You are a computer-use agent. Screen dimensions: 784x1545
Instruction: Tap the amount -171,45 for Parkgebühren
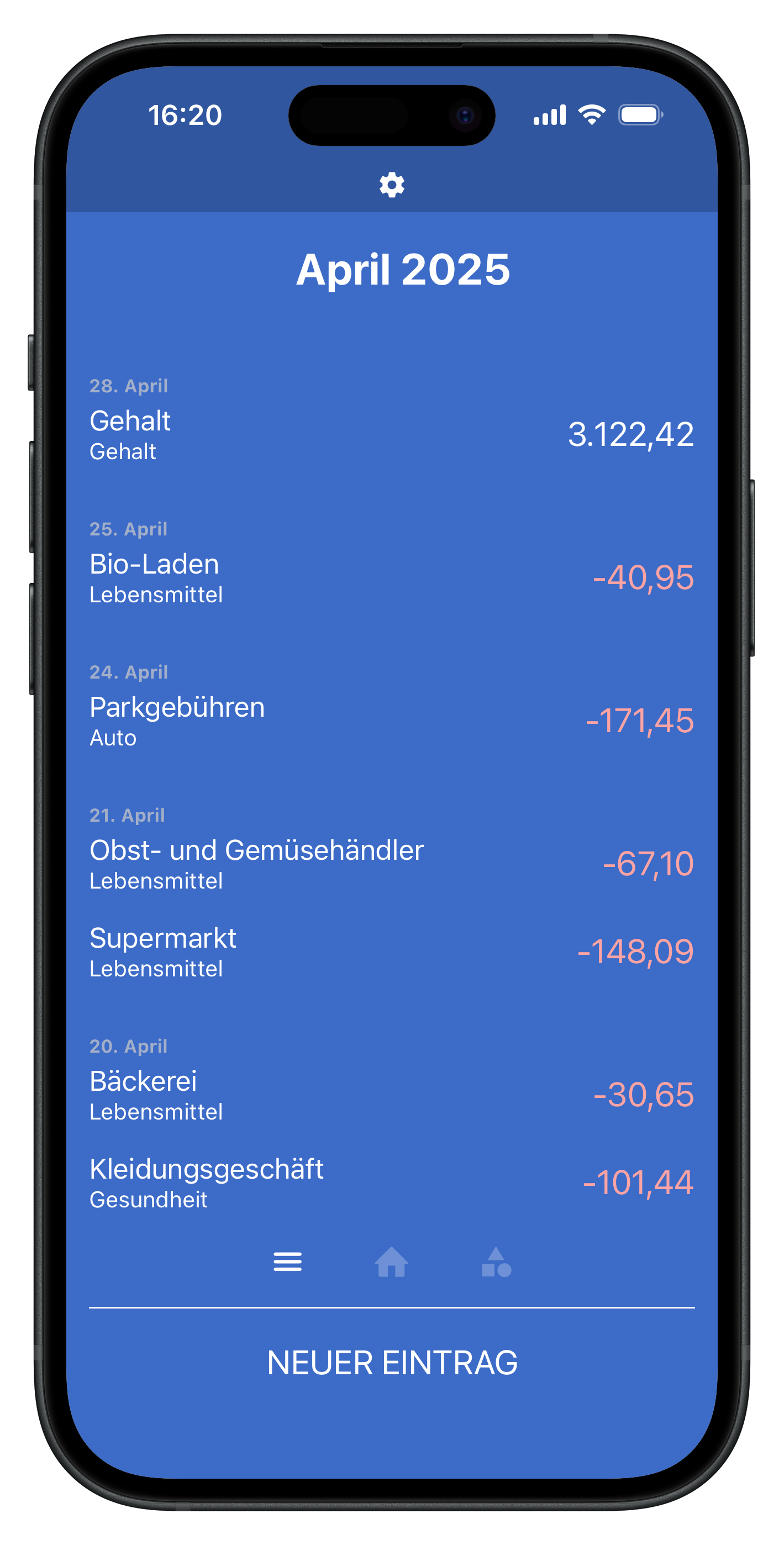click(641, 722)
